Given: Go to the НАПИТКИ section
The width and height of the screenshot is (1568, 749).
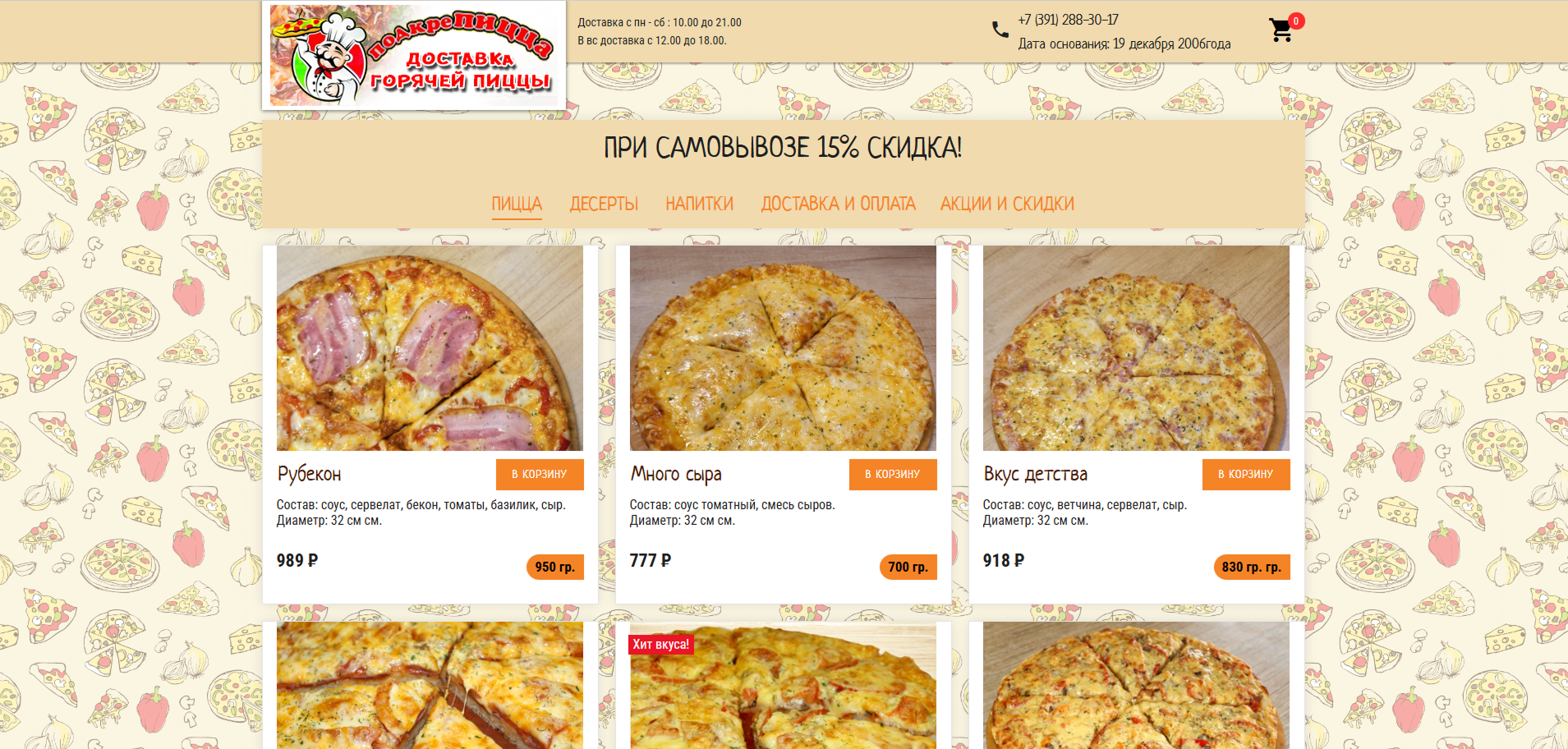Looking at the screenshot, I should click(x=699, y=204).
